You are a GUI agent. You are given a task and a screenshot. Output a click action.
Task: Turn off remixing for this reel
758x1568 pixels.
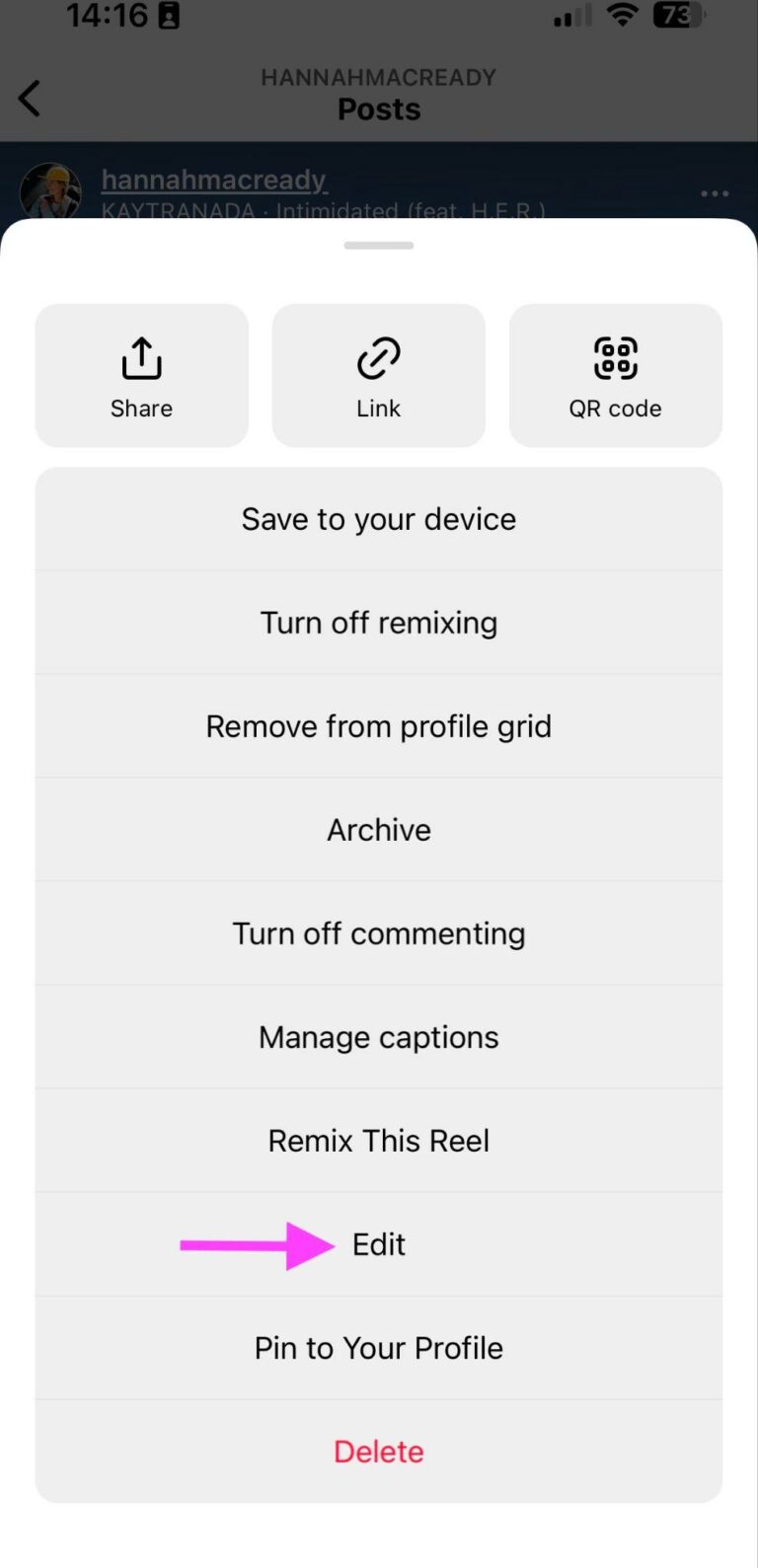378,622
